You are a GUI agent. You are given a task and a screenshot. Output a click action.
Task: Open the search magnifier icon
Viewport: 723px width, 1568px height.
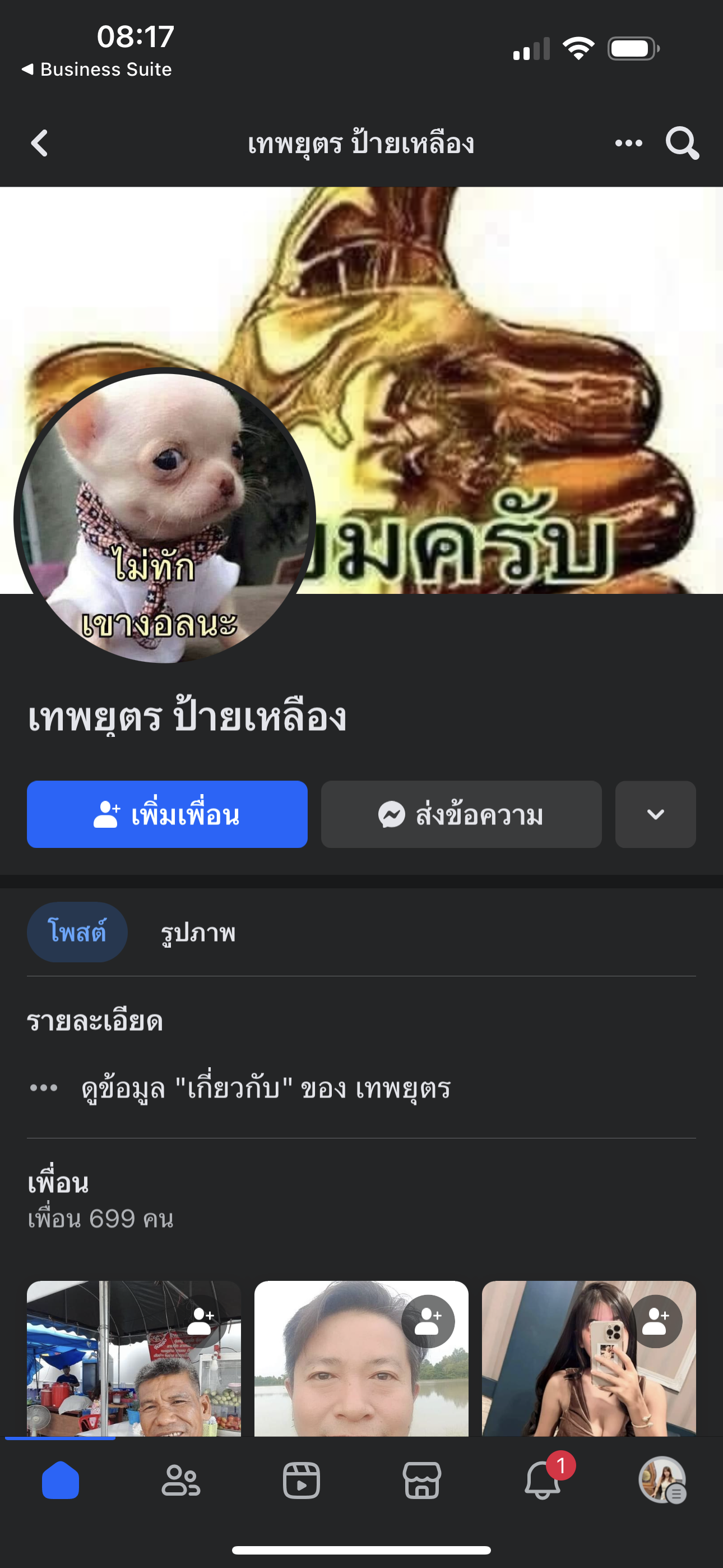pyautogui.click(x=682, y=143)
